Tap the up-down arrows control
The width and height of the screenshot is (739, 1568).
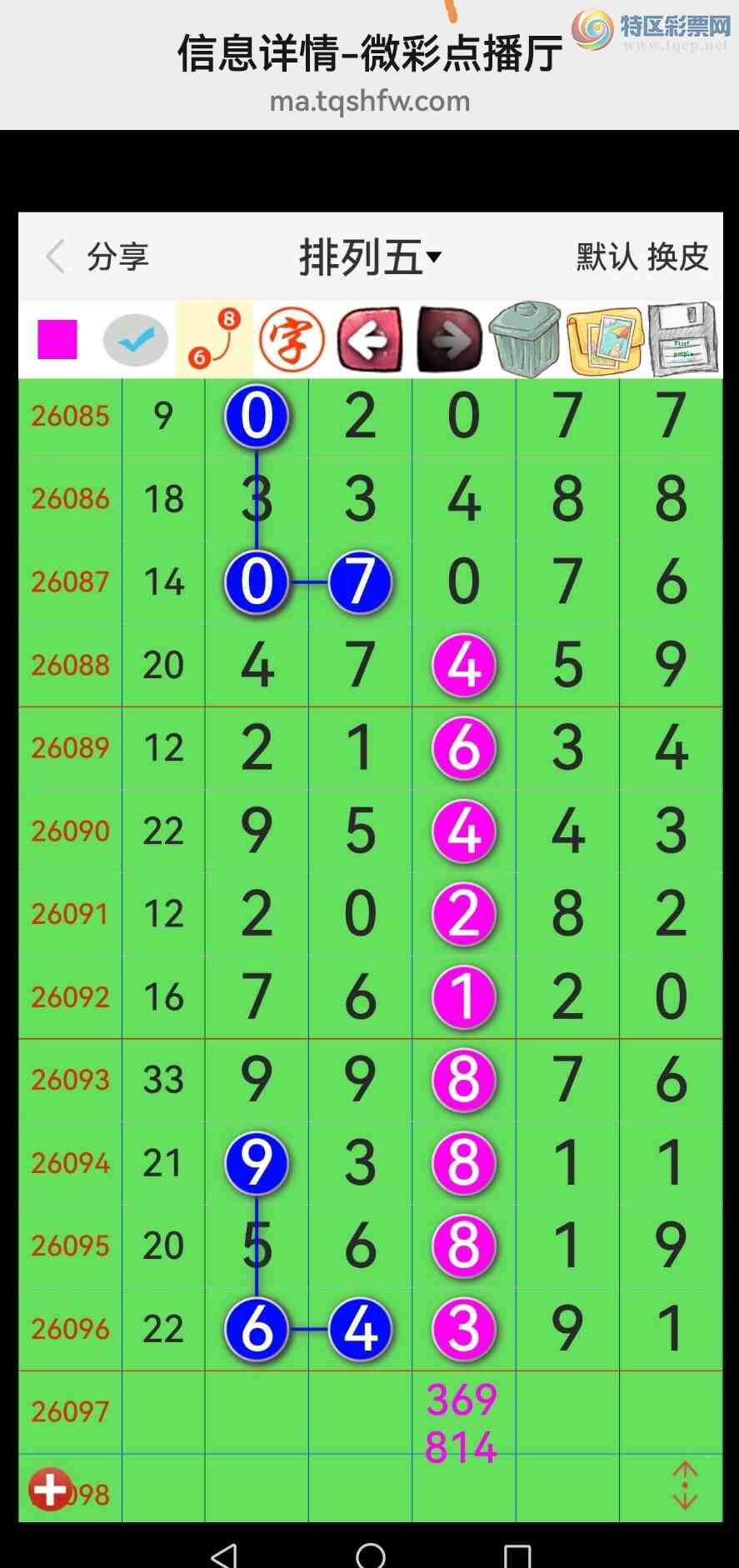pos(684,1486)
